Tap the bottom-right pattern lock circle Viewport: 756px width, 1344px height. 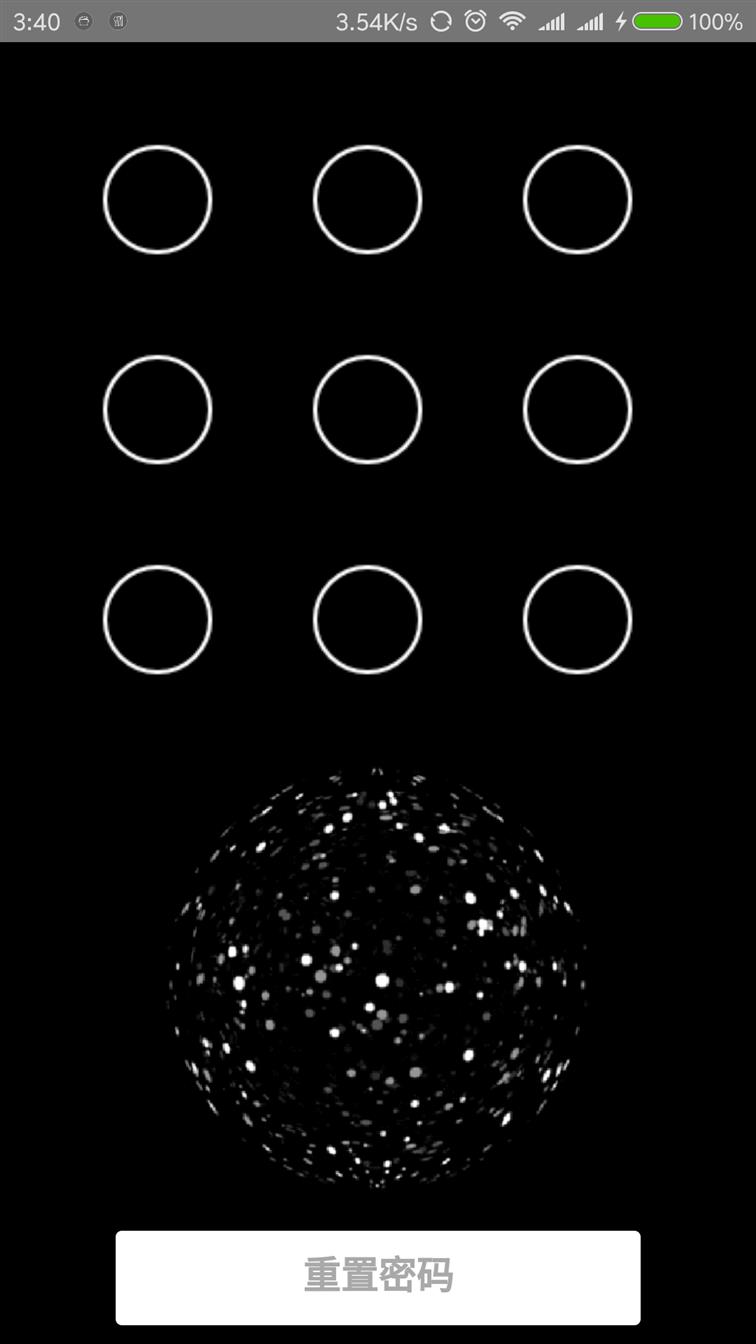[x=577, y=620]
